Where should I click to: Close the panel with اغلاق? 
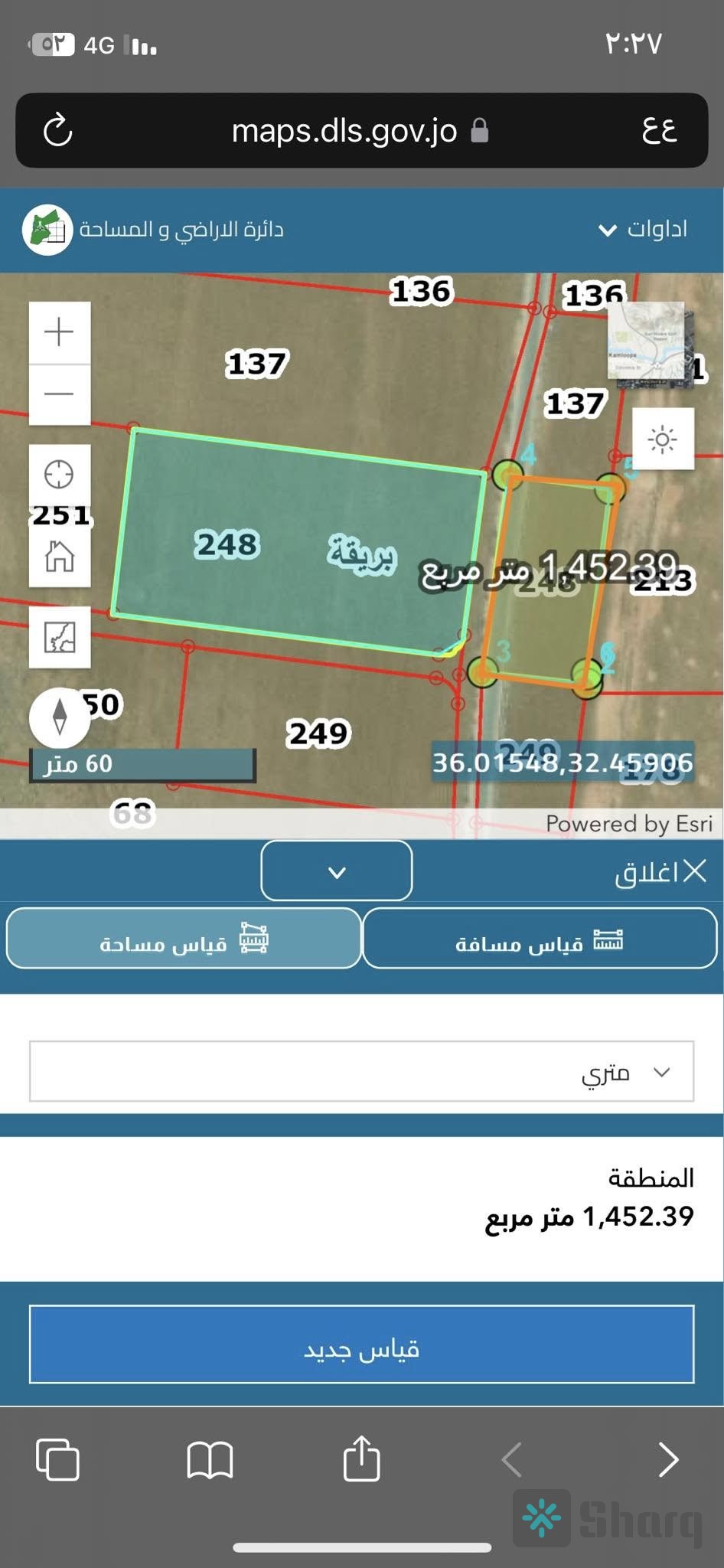point(660,871)
